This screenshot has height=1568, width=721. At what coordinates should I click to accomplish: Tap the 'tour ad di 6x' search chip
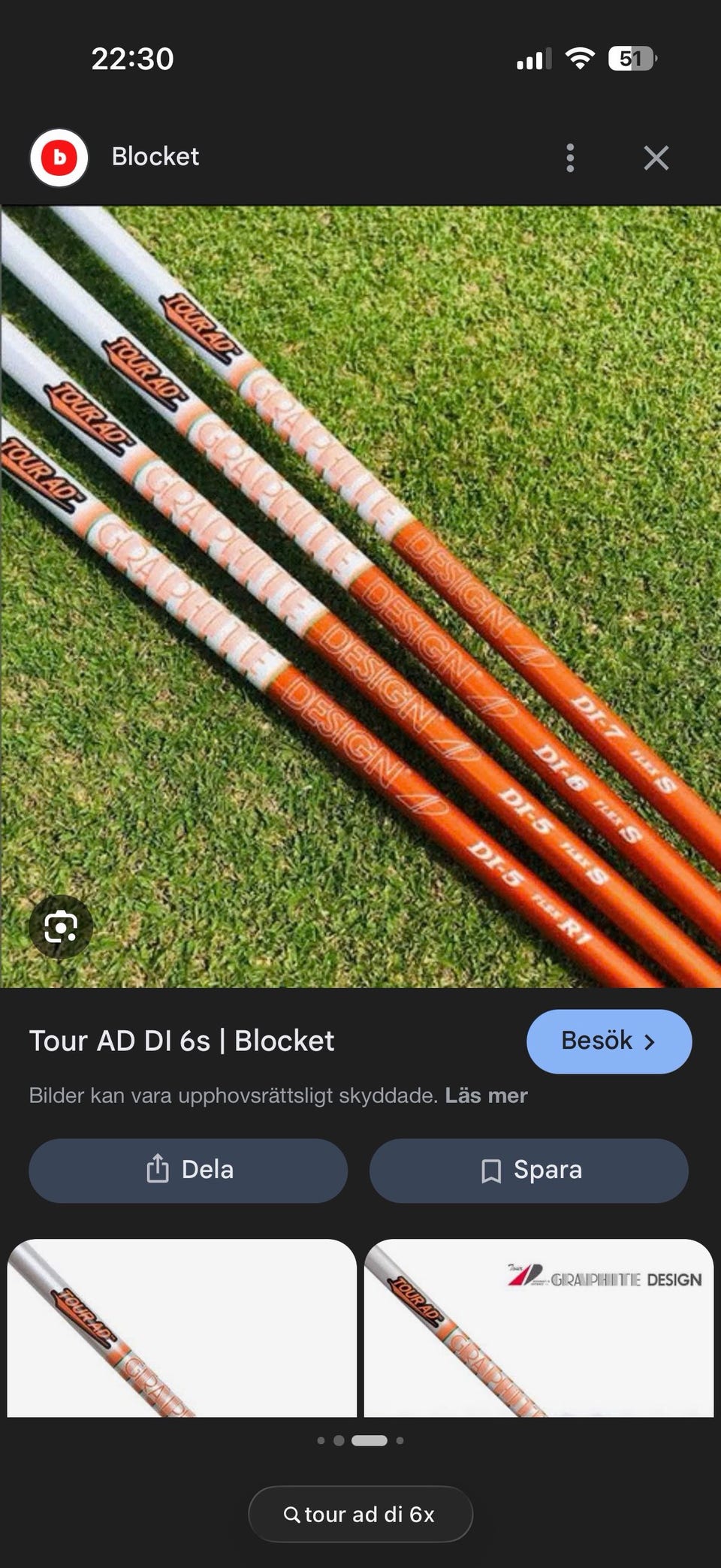[360, 1514]
